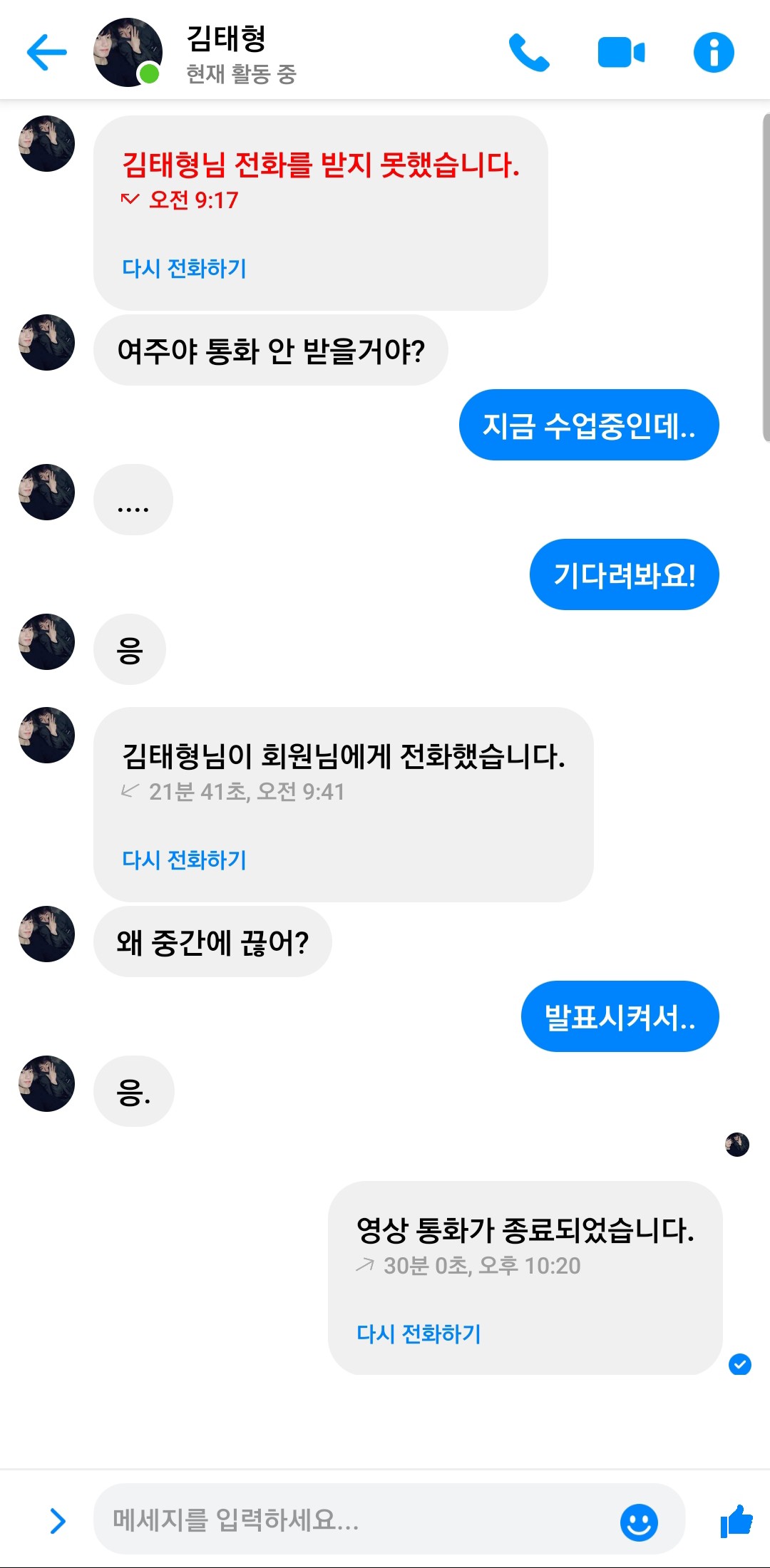
Task: Expand more options with the chevron arrow
Action: (x=58, y=1521)
